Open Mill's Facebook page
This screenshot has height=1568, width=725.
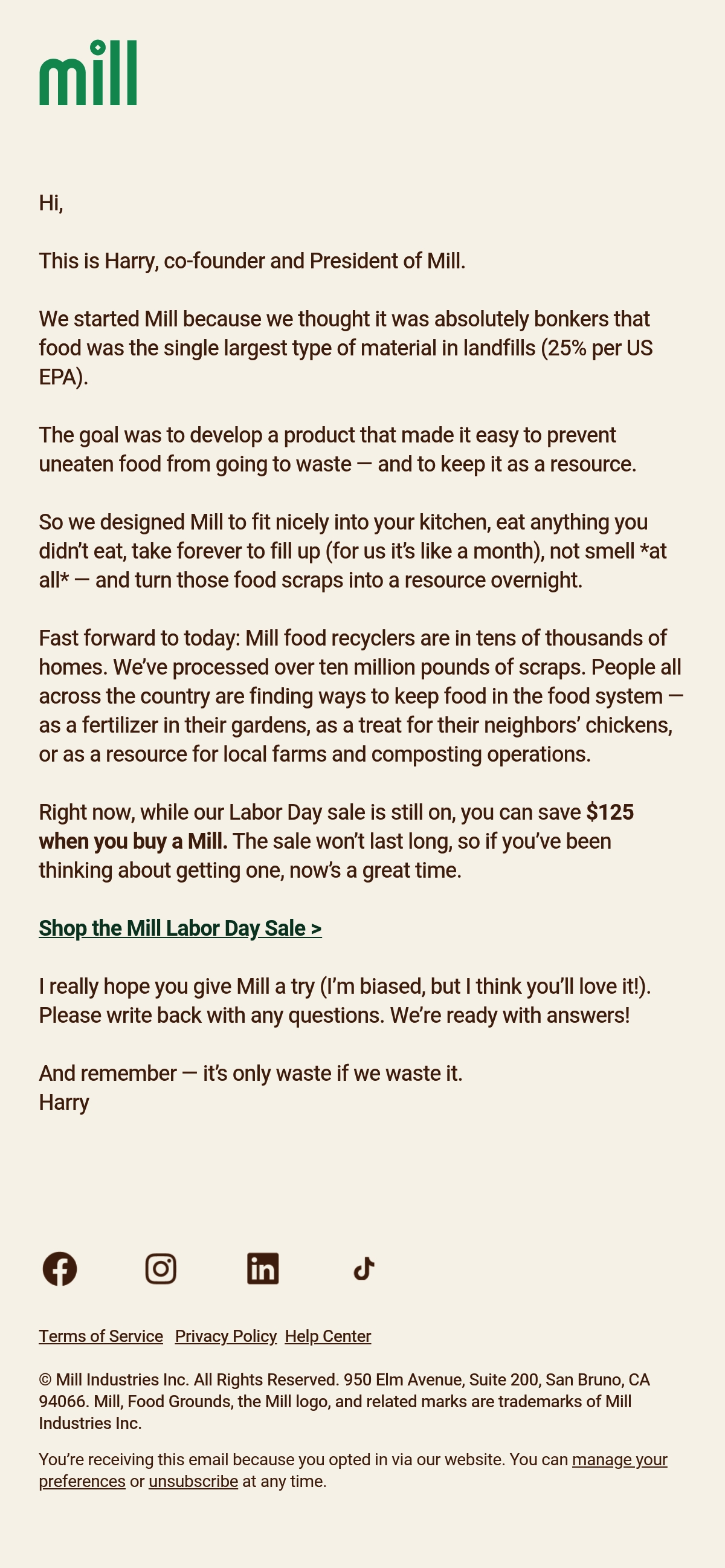pos(60,1269)
